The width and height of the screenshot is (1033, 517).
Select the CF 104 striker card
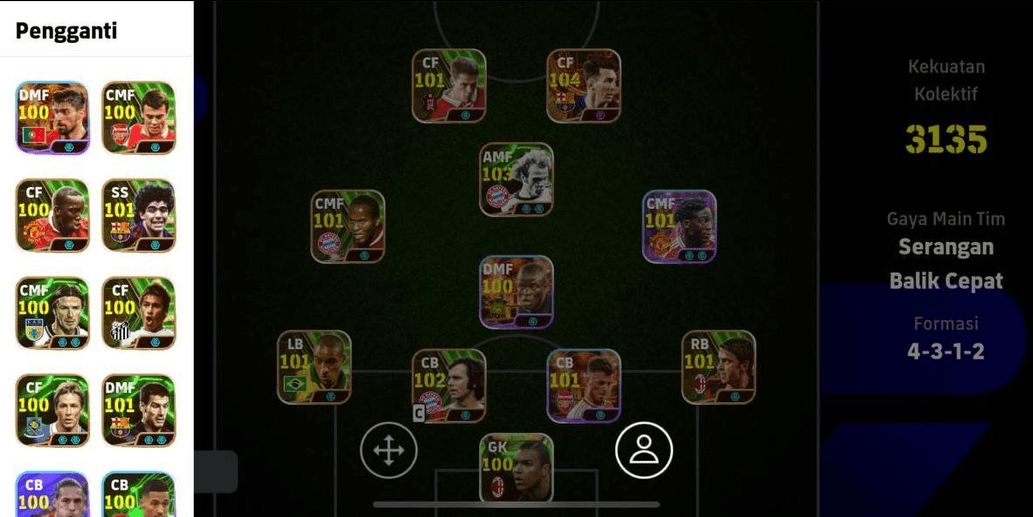pyautogui.click(x=583, y=86)
